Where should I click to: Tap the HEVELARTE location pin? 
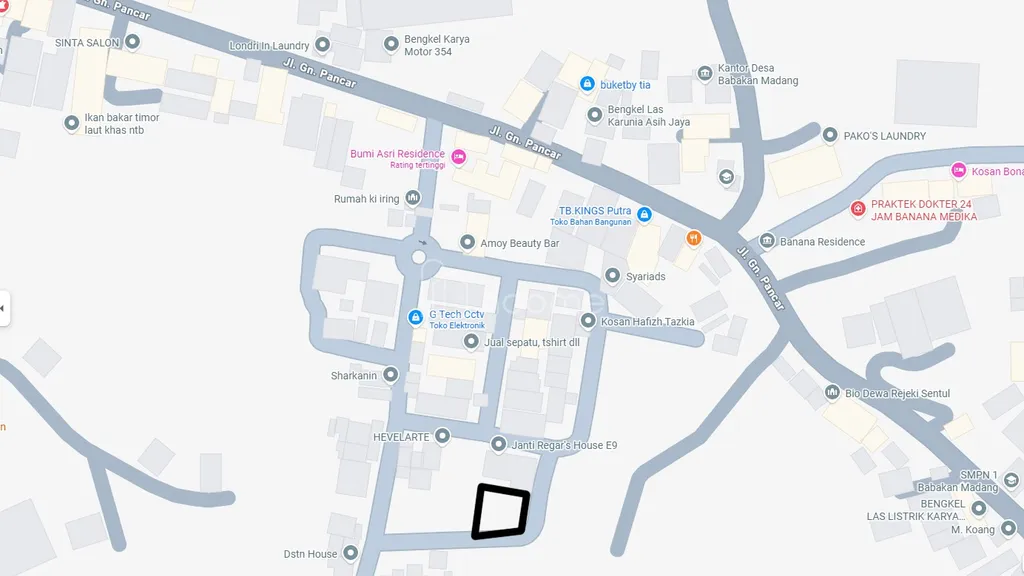pos(442,435)
